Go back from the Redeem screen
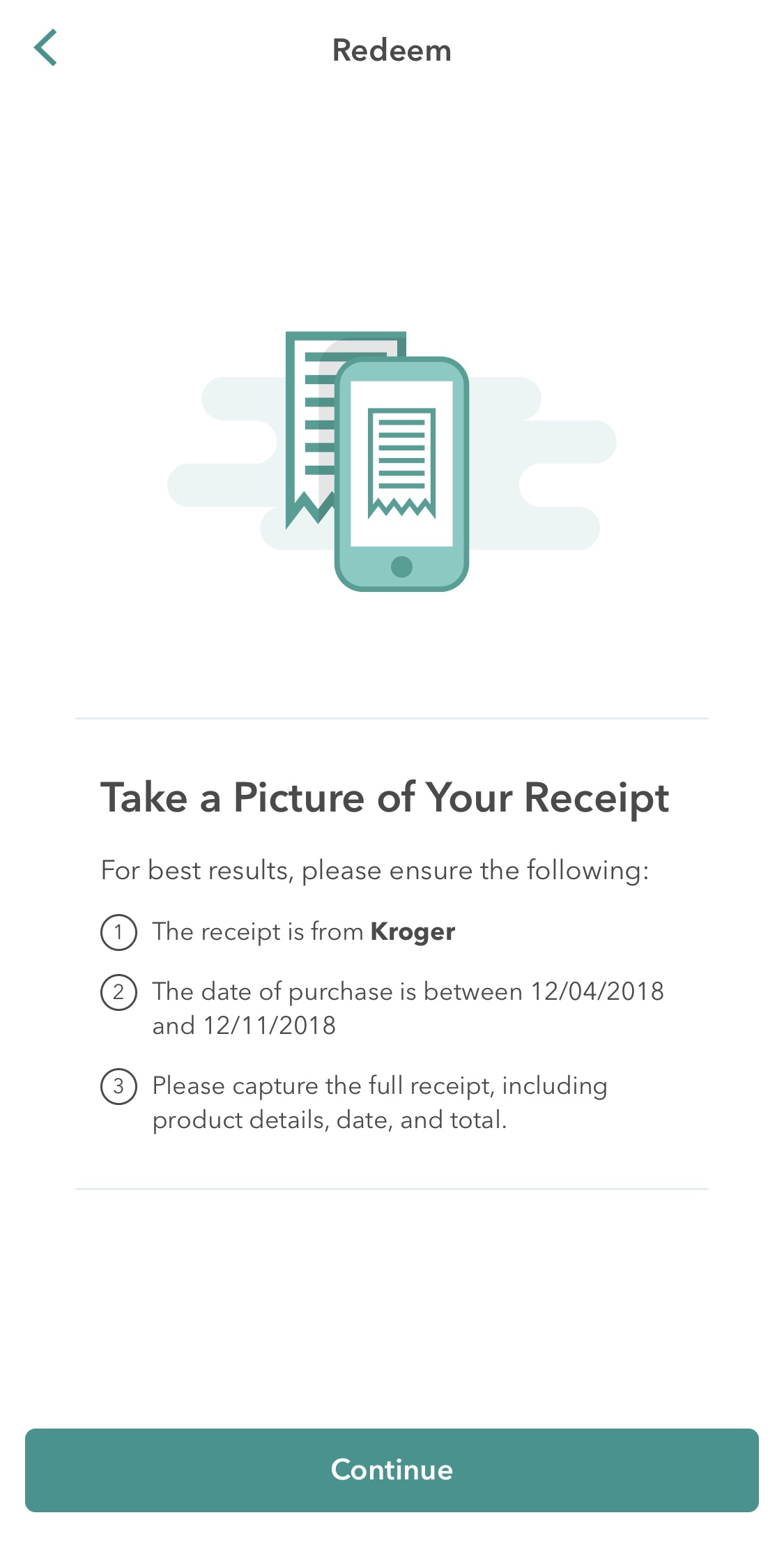This screenshot has width=784, height=1545. pyautogui.click(x=46, y=48)
